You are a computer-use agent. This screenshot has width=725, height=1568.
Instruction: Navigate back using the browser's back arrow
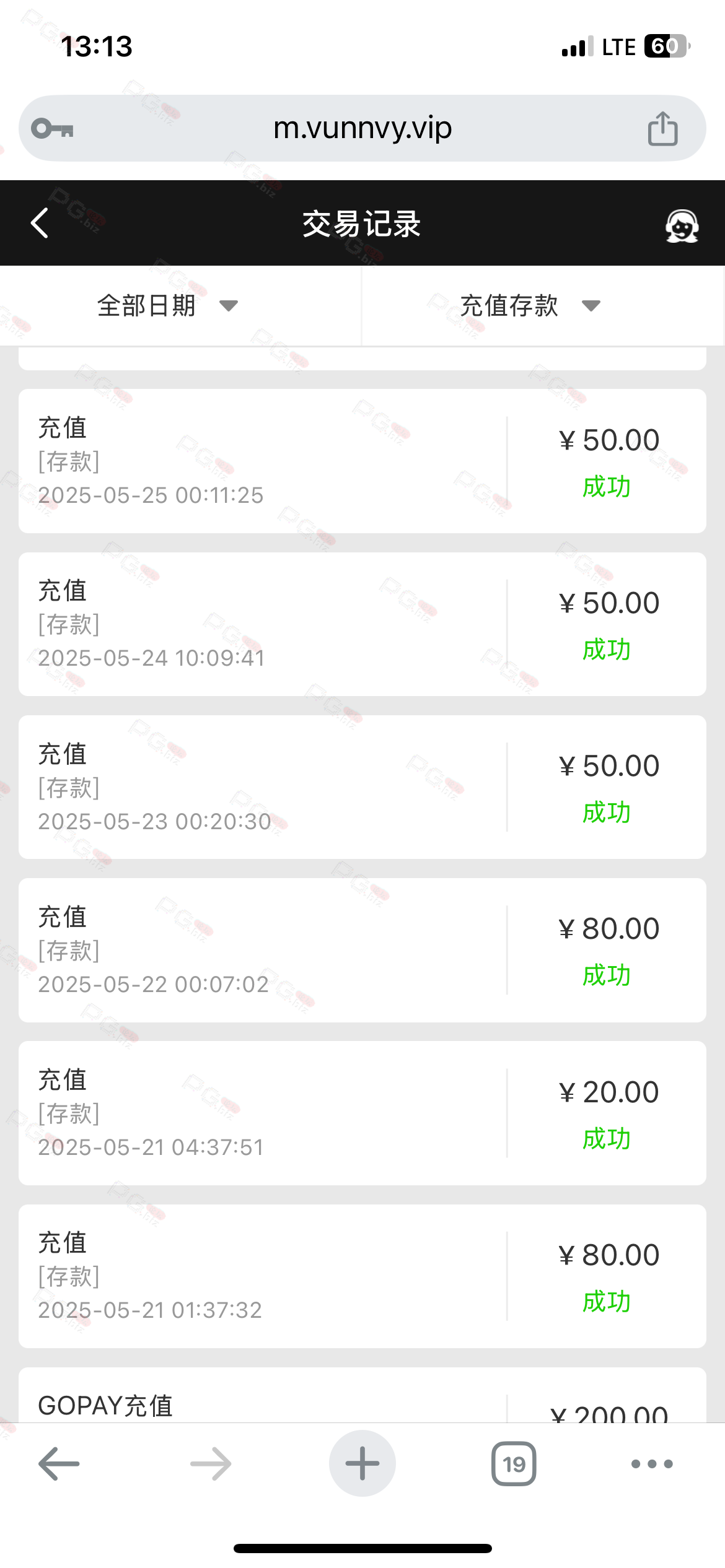coord(59,1463)
